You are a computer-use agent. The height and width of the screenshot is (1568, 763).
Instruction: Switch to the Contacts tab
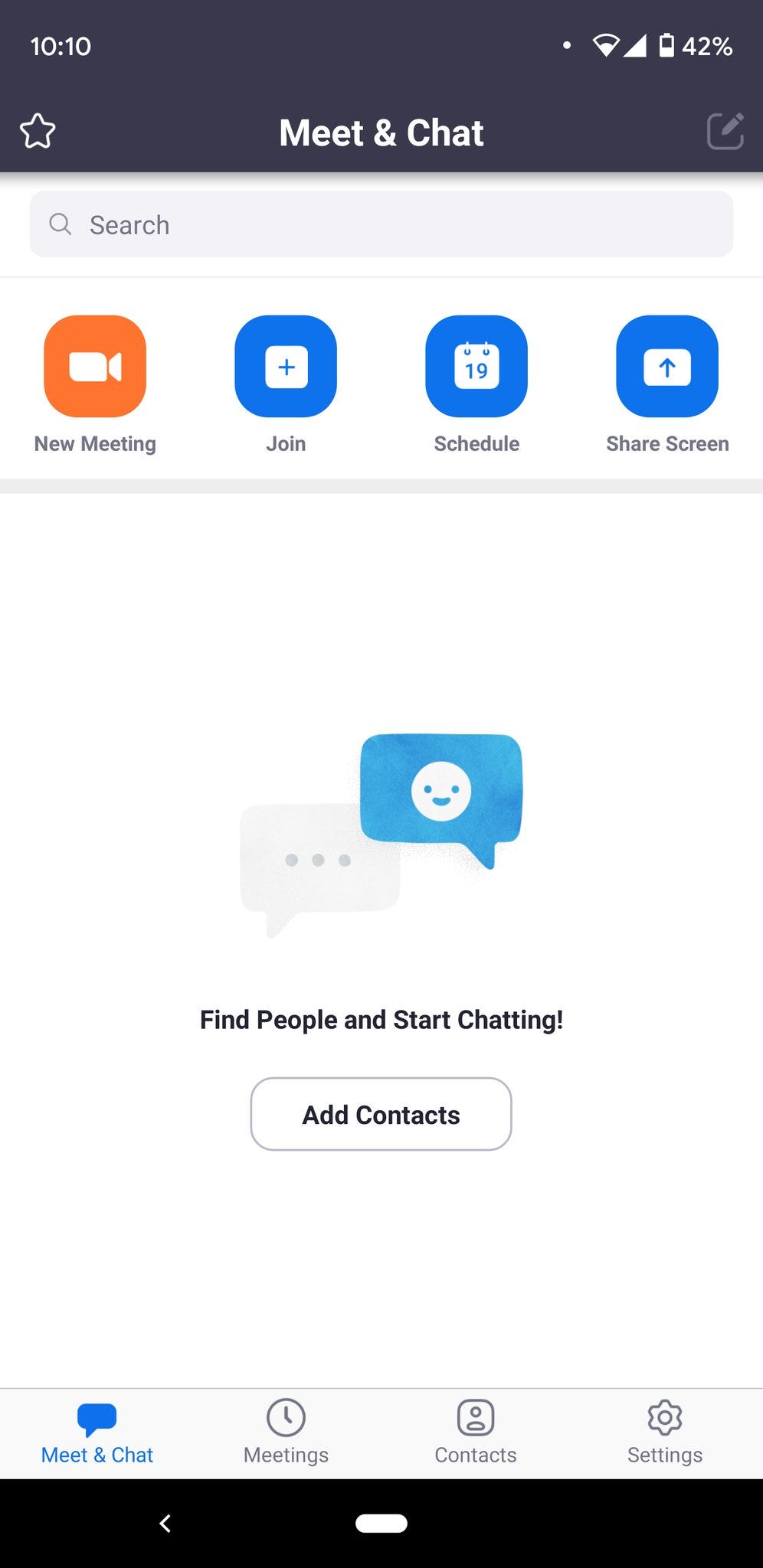click(x=476, y=1432)
